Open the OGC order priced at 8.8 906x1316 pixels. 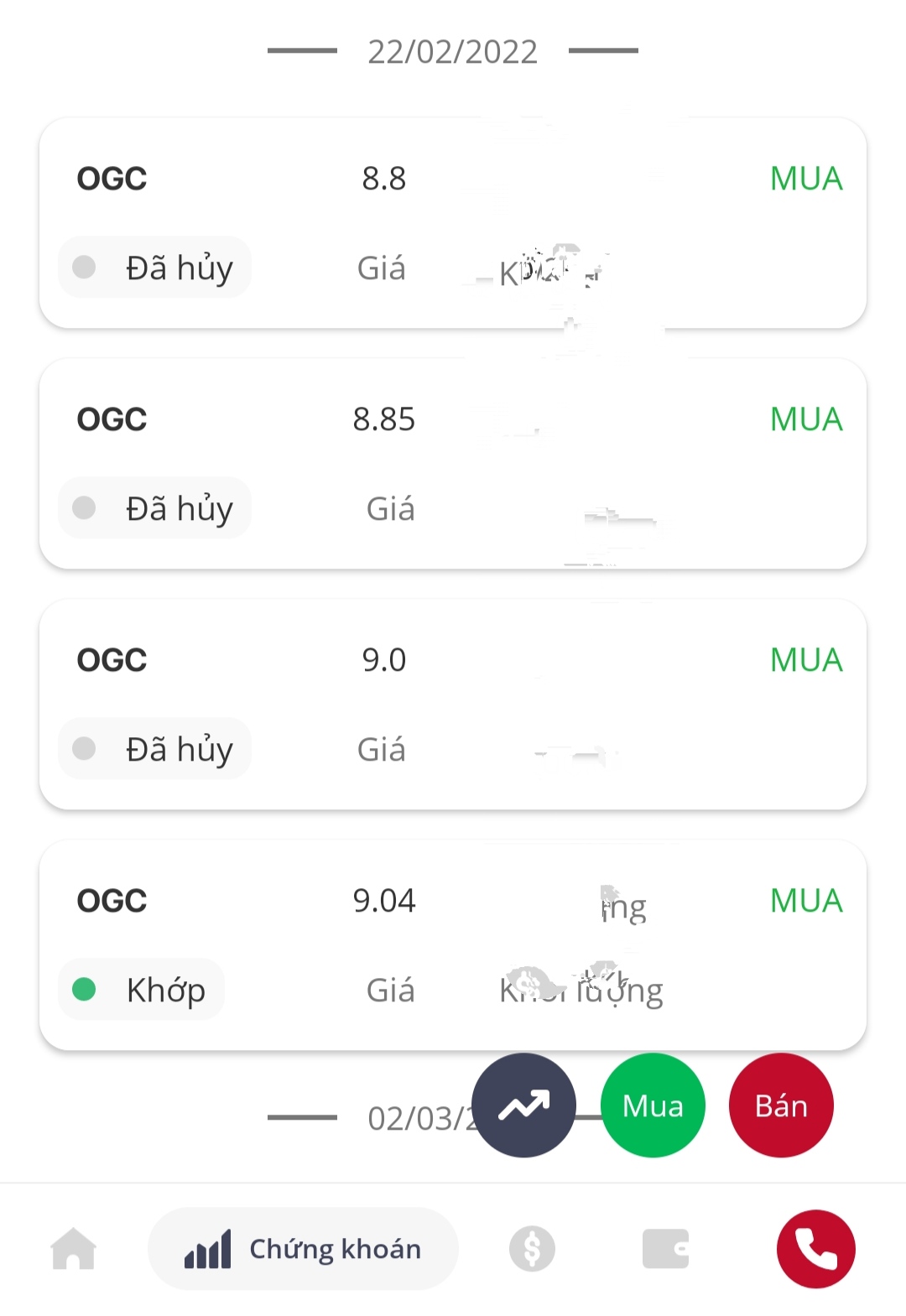pos(453,222)
